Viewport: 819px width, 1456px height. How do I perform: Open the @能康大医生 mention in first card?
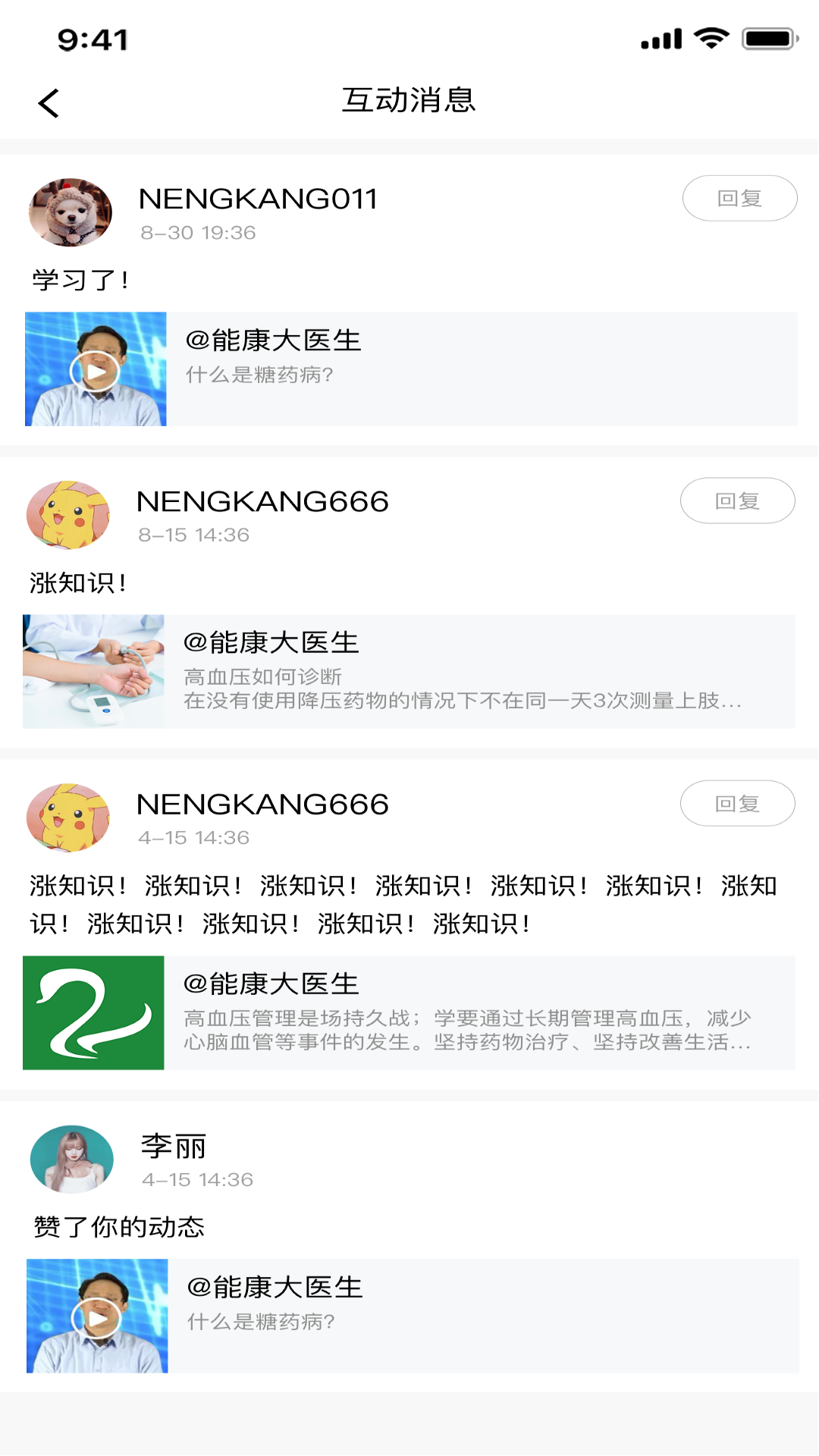click(272, 340)
